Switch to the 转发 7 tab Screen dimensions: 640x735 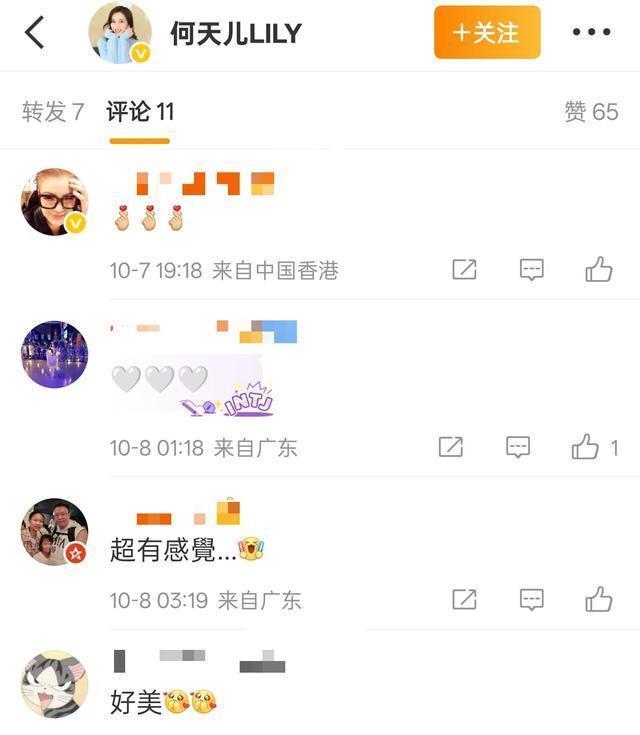[x=53, y=112]
